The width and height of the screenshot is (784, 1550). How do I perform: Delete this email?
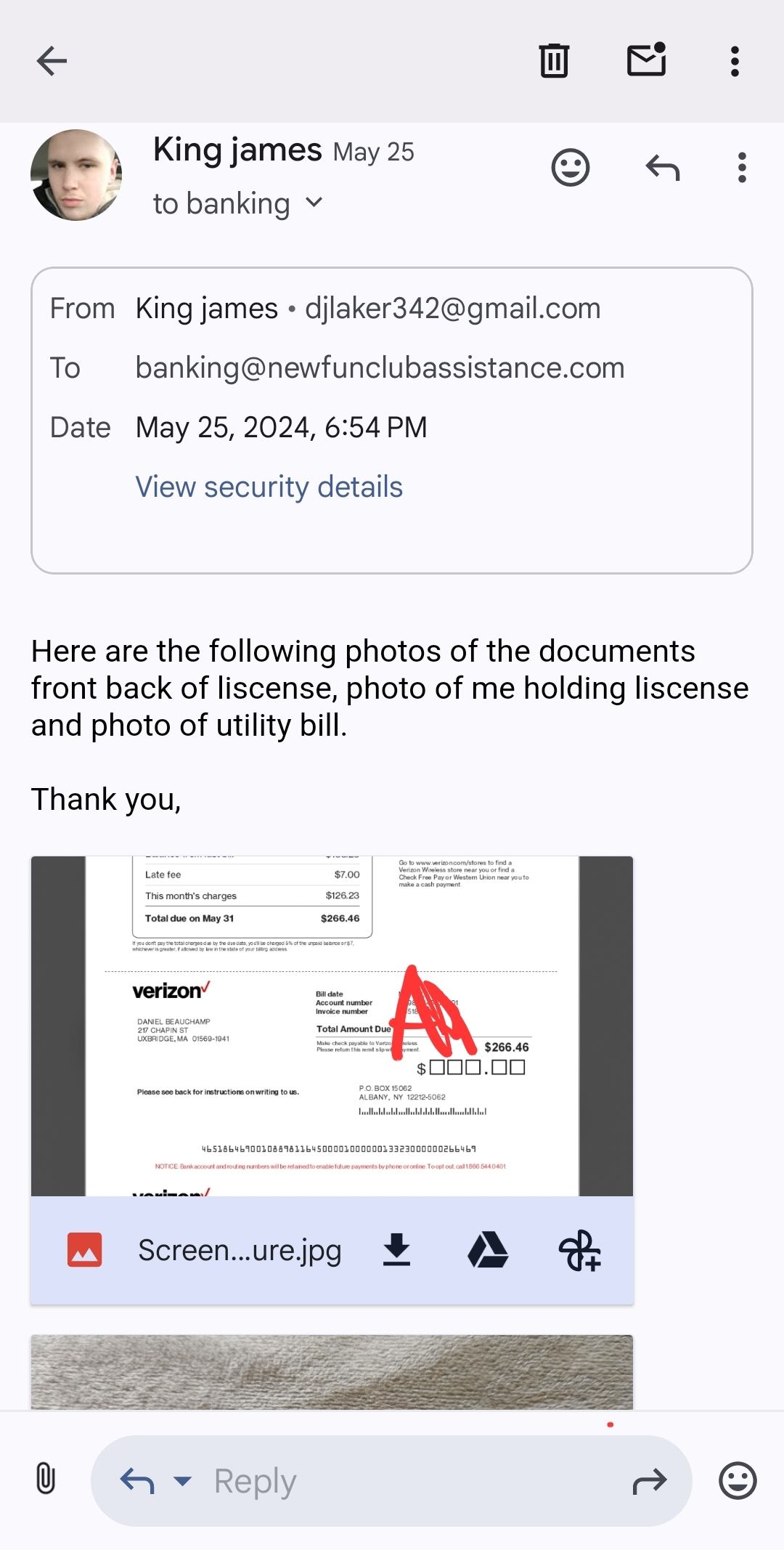click(x=554, y=61)
